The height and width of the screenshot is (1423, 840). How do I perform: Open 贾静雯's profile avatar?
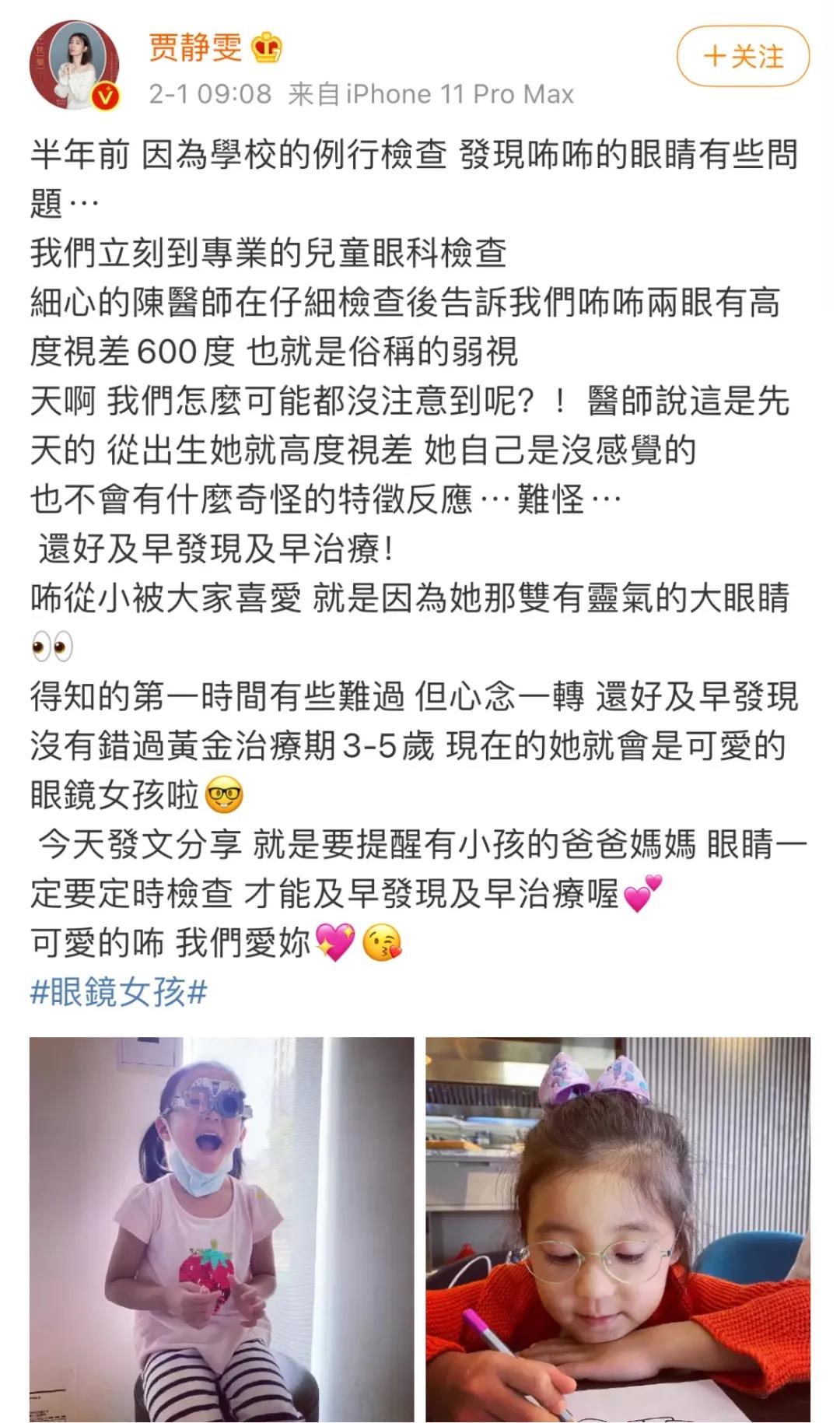pos(74,66)
